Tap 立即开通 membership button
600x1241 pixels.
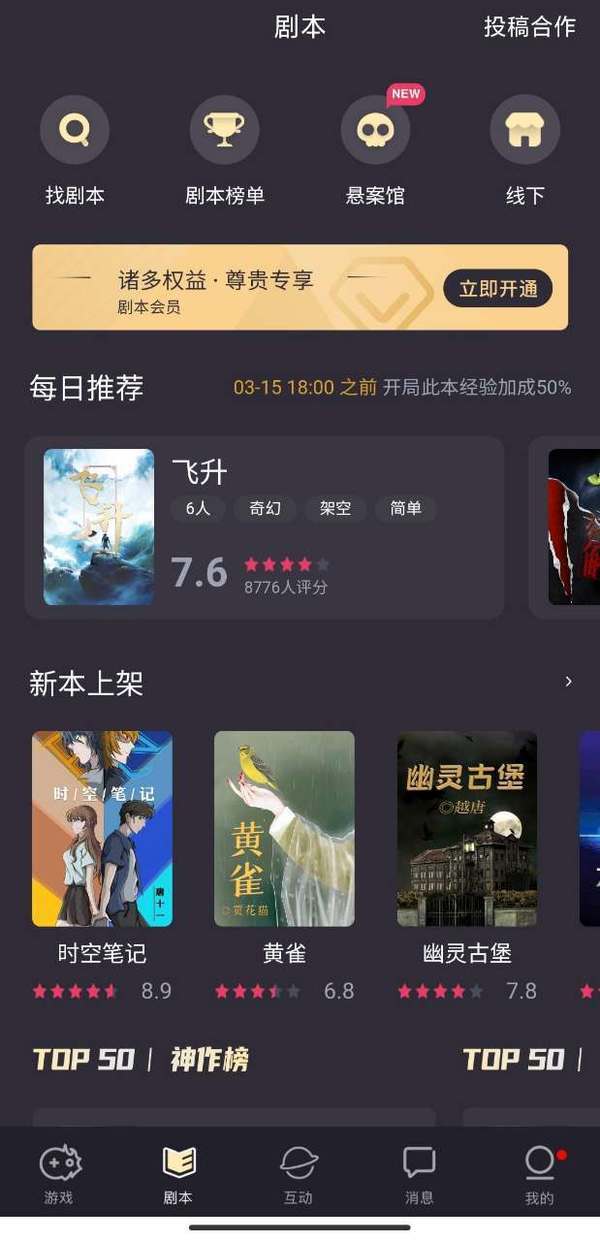coord(498,289)
